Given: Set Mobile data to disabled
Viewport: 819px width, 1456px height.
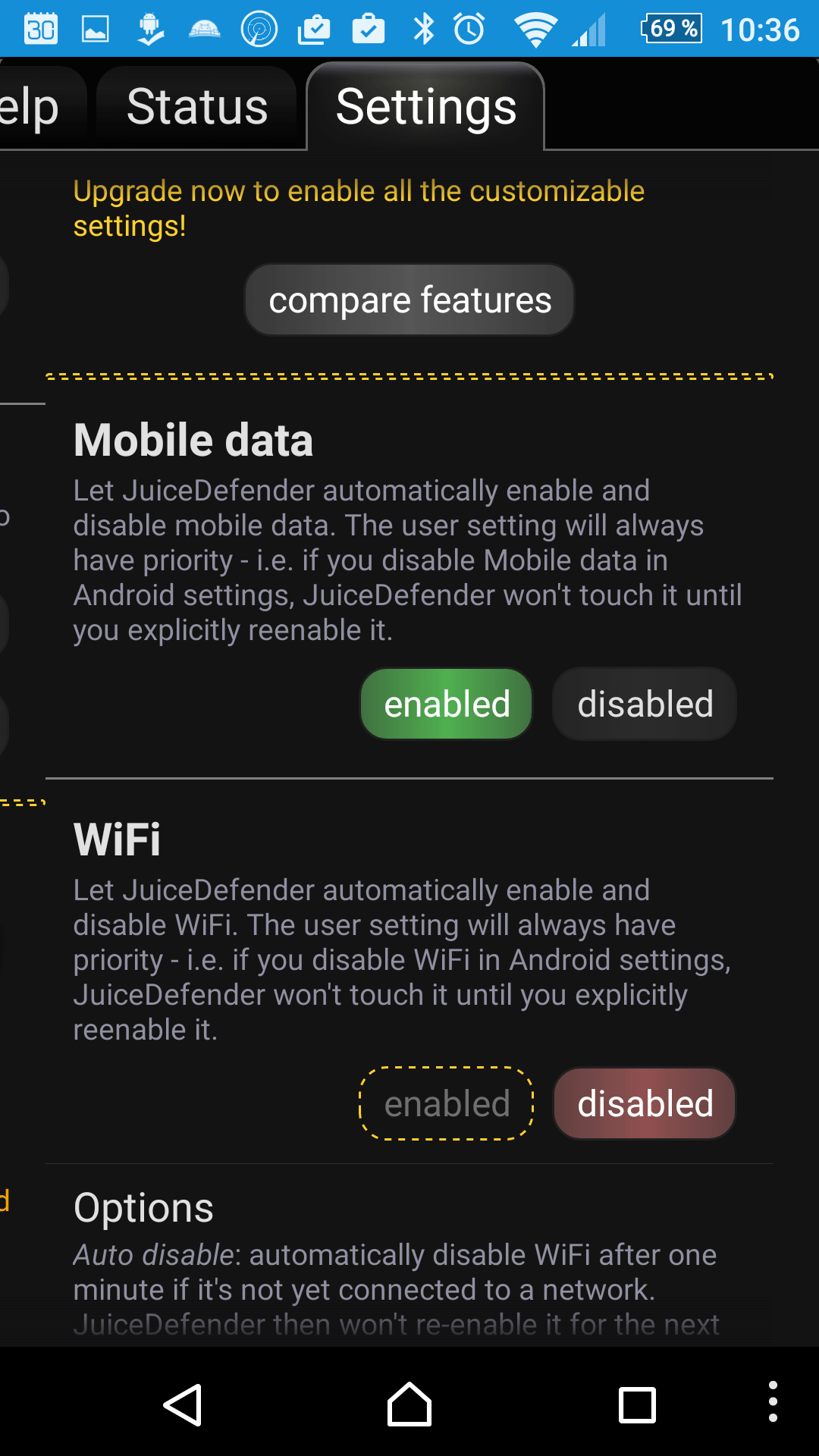Looking at the screenshot, I should (645, 704).
